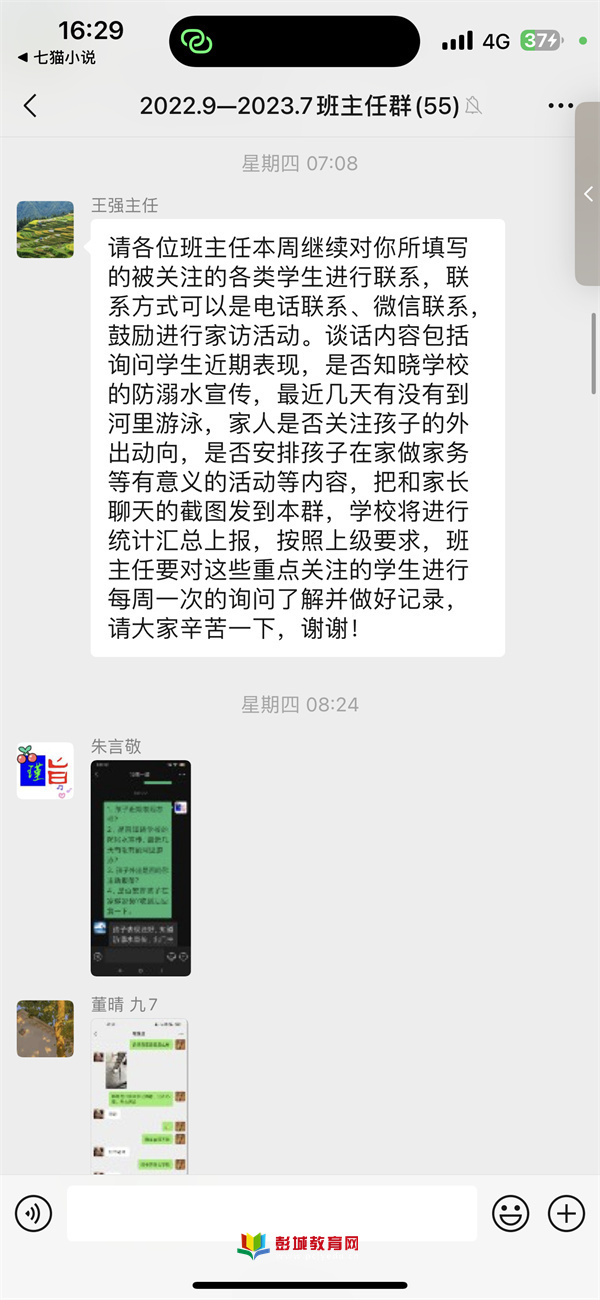Image resolution: width=600 pixels, height=1300 pixels.
Task: Open the screenshot image sent by 朱言敬
Action: coord(141,868)
